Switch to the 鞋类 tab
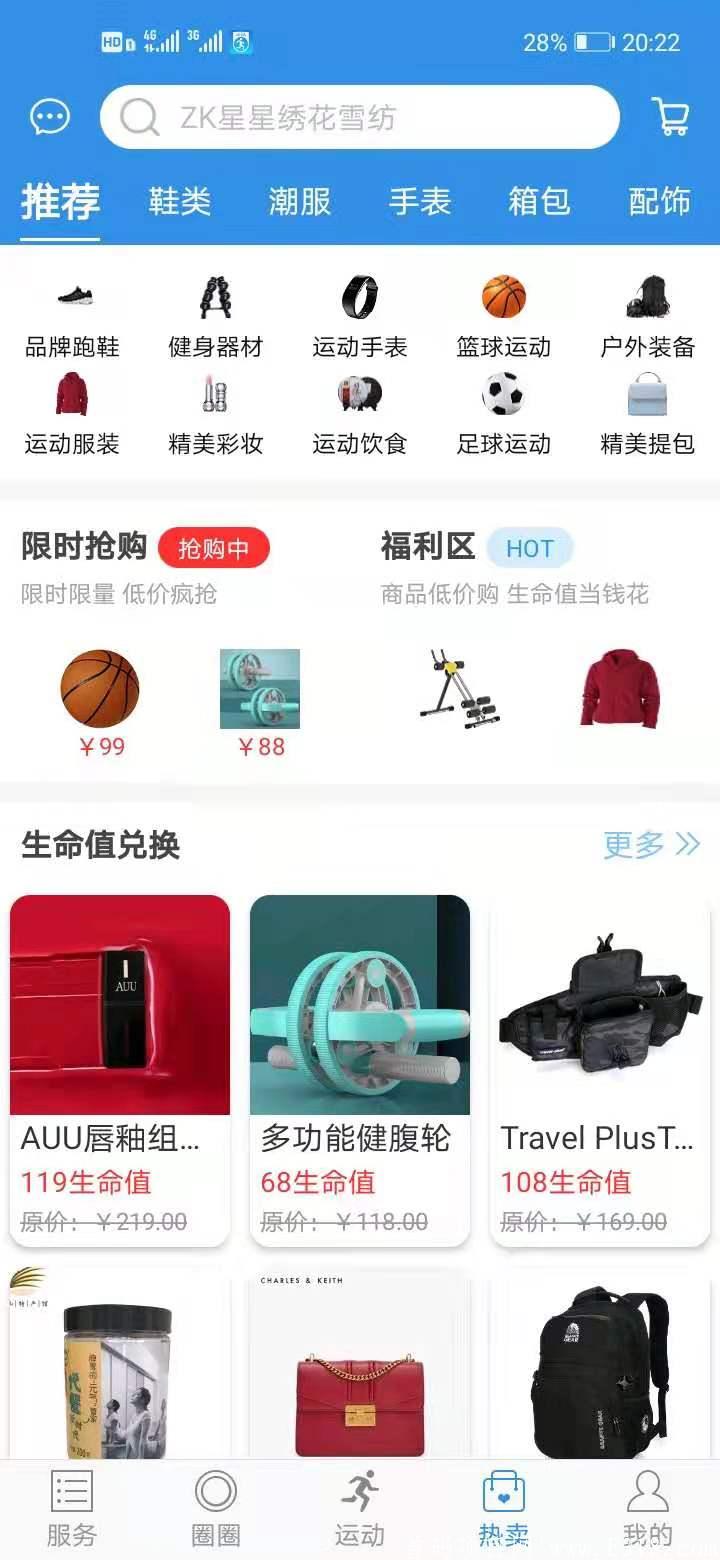Viewport: 720px width, 1560px height. pos(178,202)
